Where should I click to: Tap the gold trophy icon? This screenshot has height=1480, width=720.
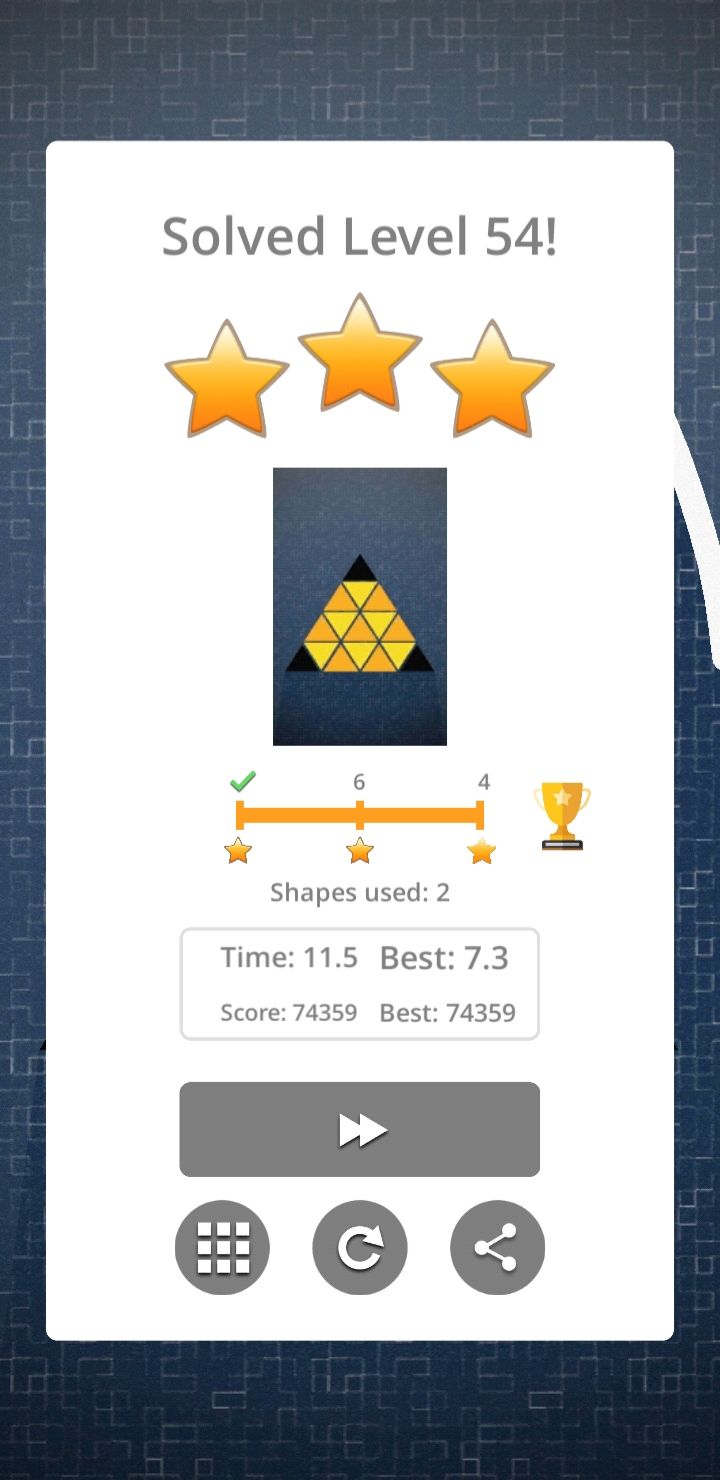click(x=562, y=816)
